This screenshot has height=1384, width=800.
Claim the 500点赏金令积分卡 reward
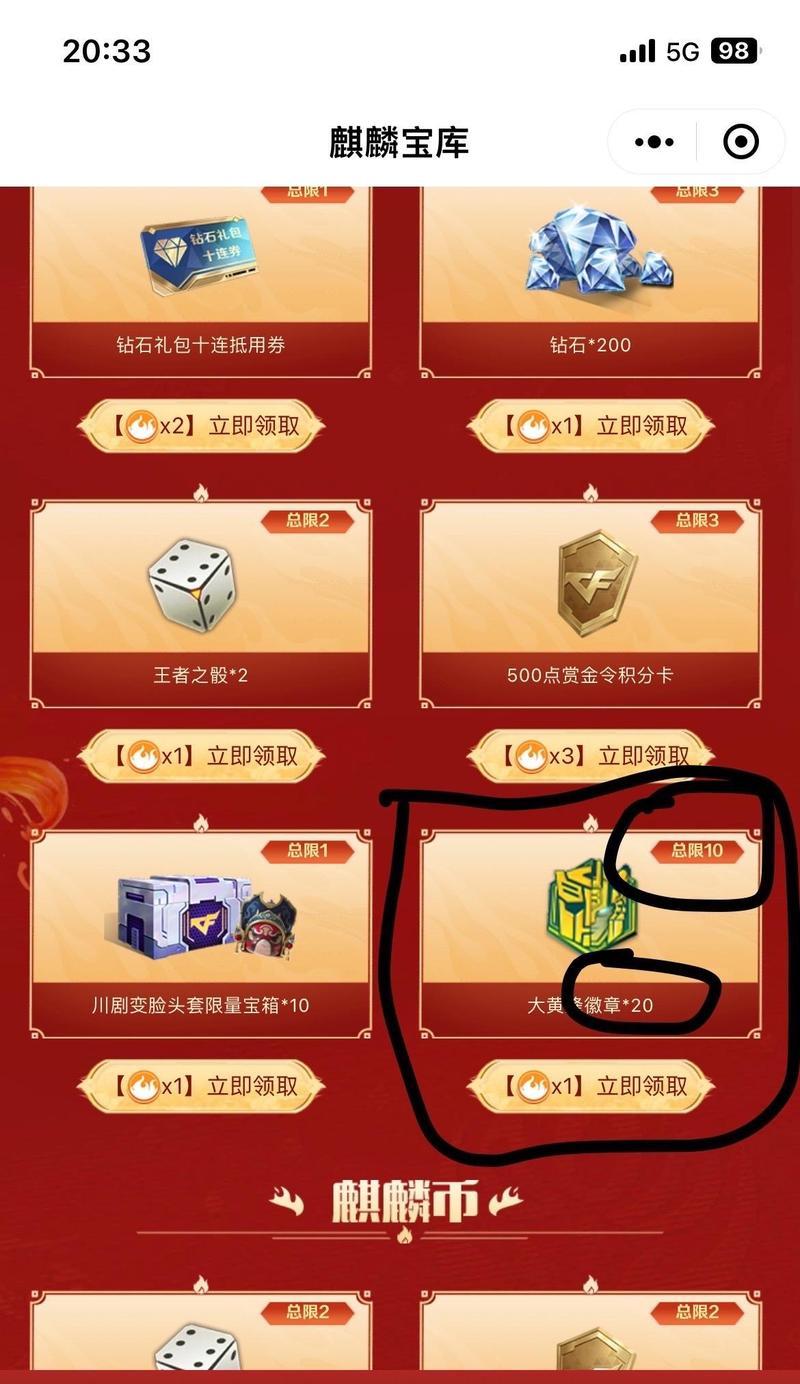[x=591, y=756]
